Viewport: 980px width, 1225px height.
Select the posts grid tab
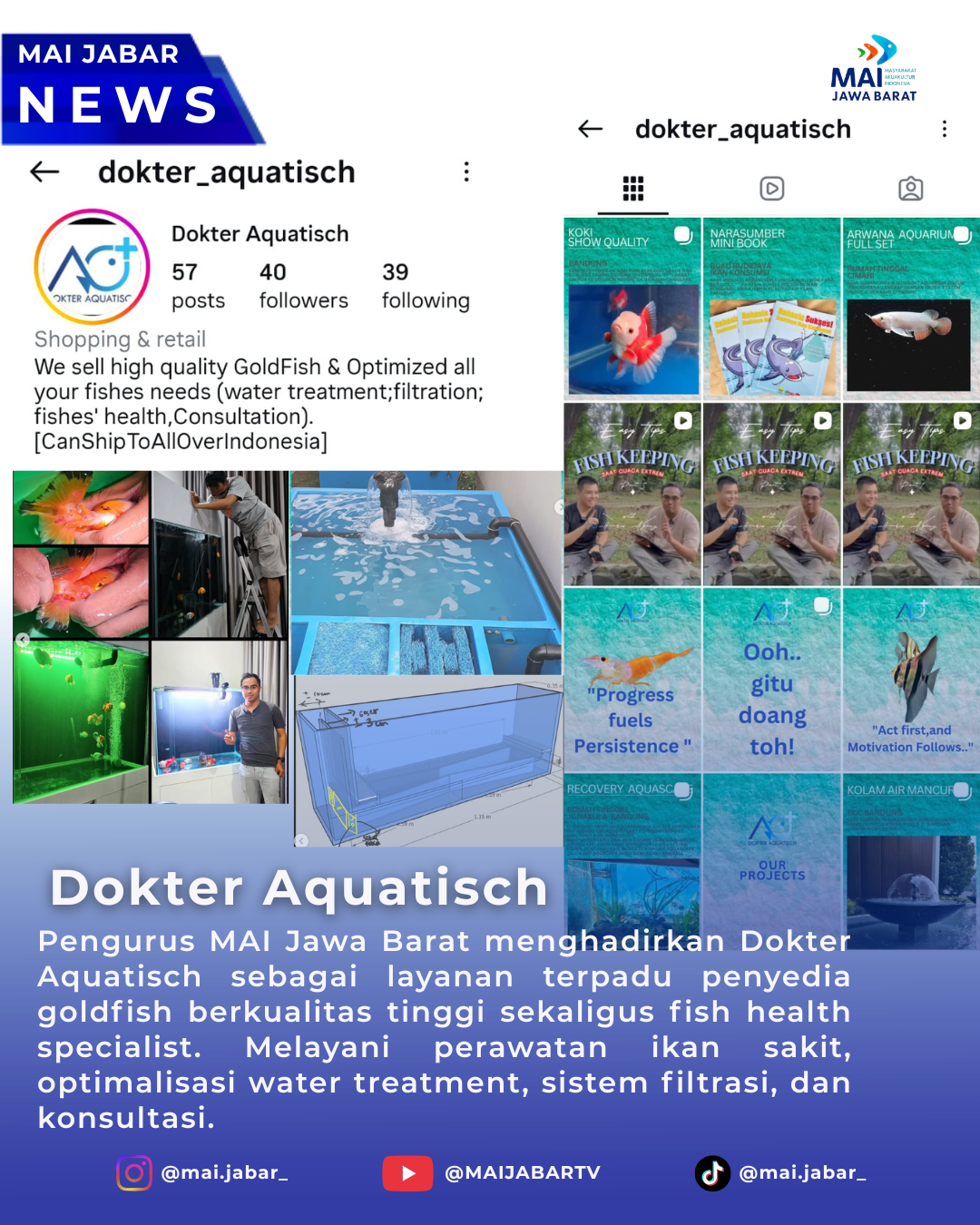(632, 189)
